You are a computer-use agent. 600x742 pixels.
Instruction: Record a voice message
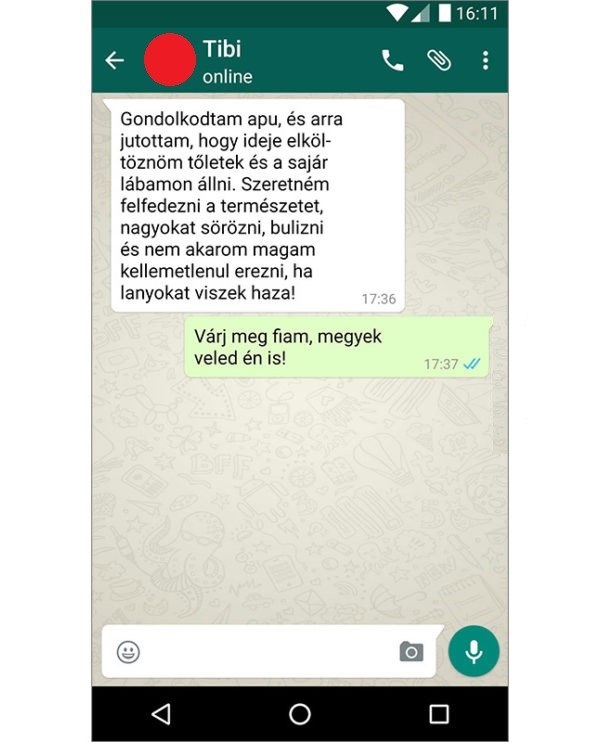[473, 652]
